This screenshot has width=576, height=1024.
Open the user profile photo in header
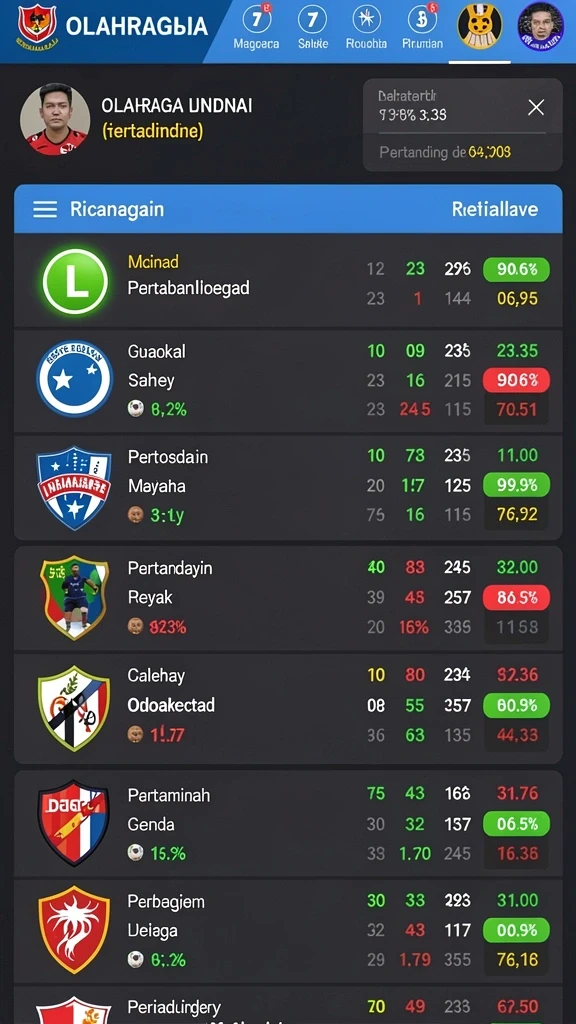(540, 27)
